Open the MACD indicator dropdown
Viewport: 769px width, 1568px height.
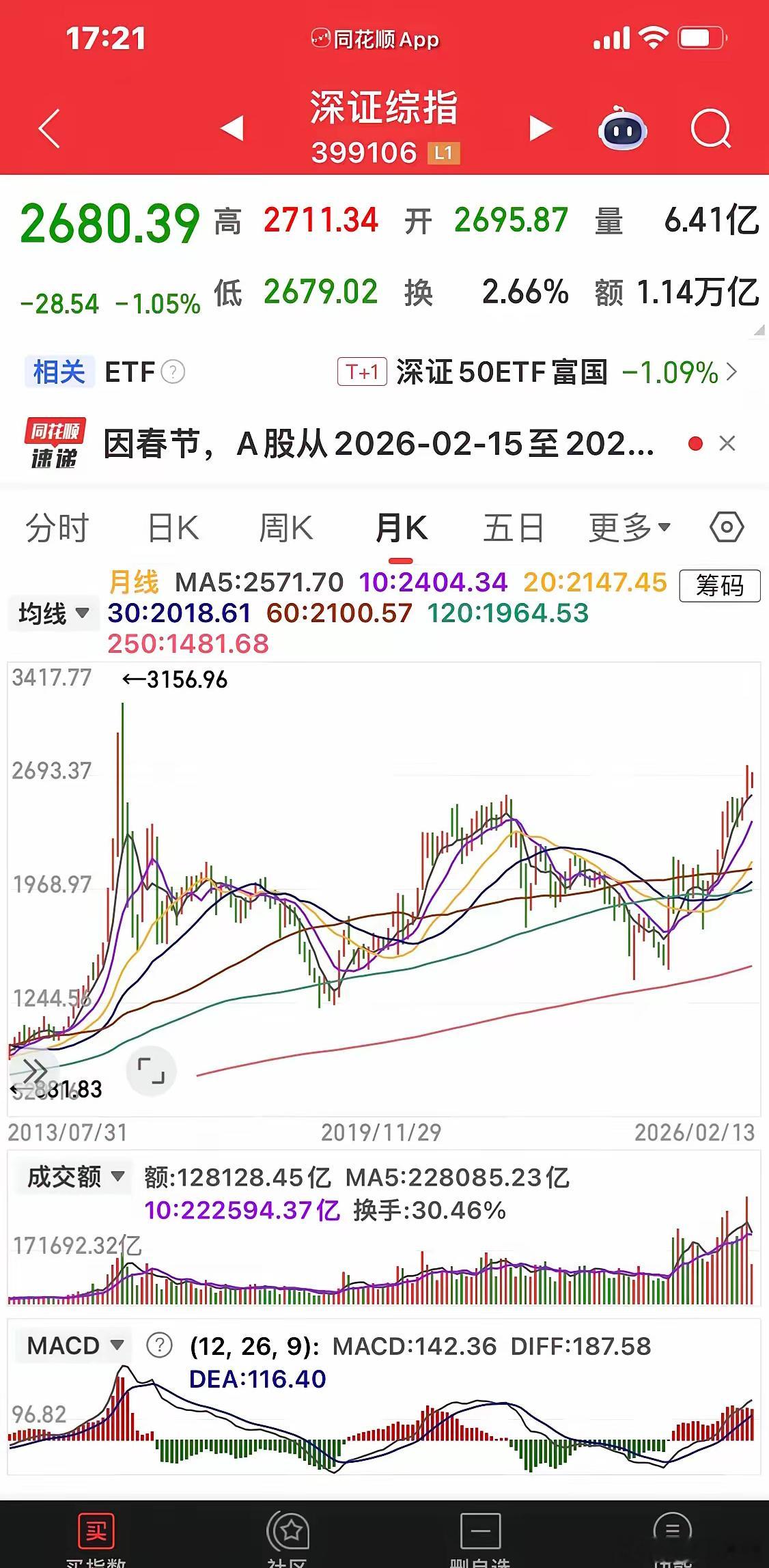pos(72,1345)
